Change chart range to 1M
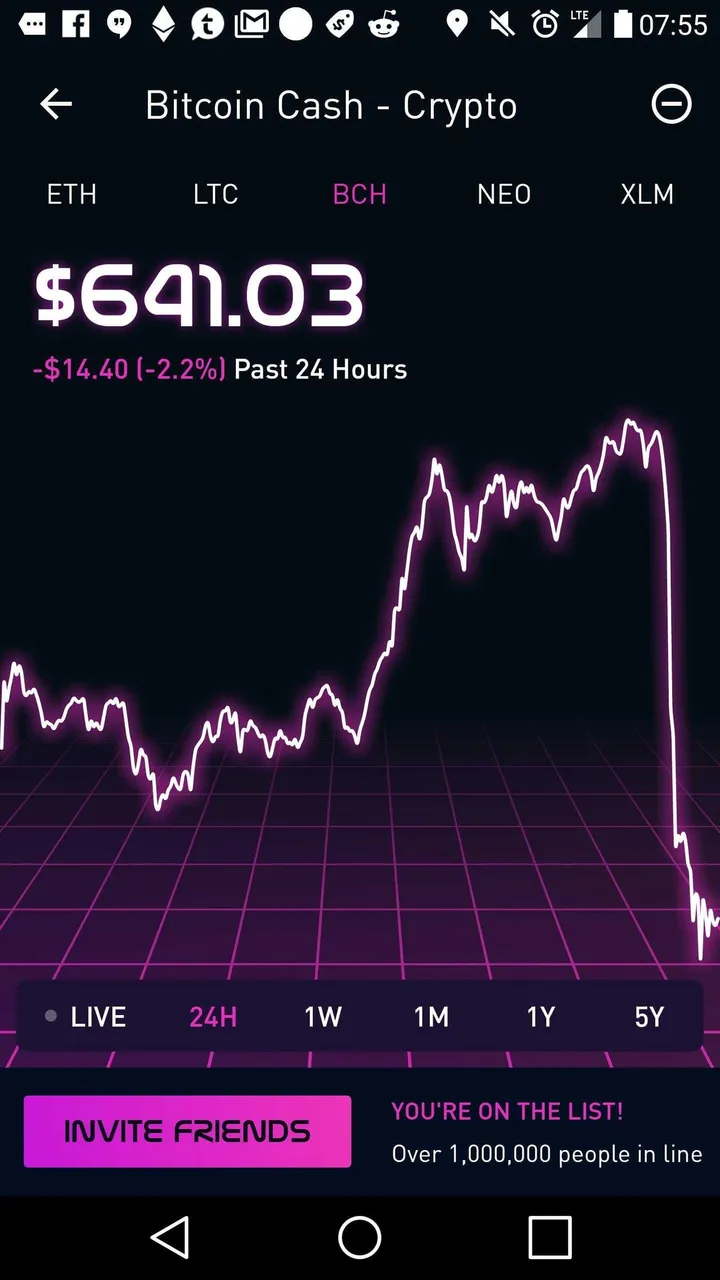Image resolution: width=720 pixels, height=1280 pixels. point(432,1017)
